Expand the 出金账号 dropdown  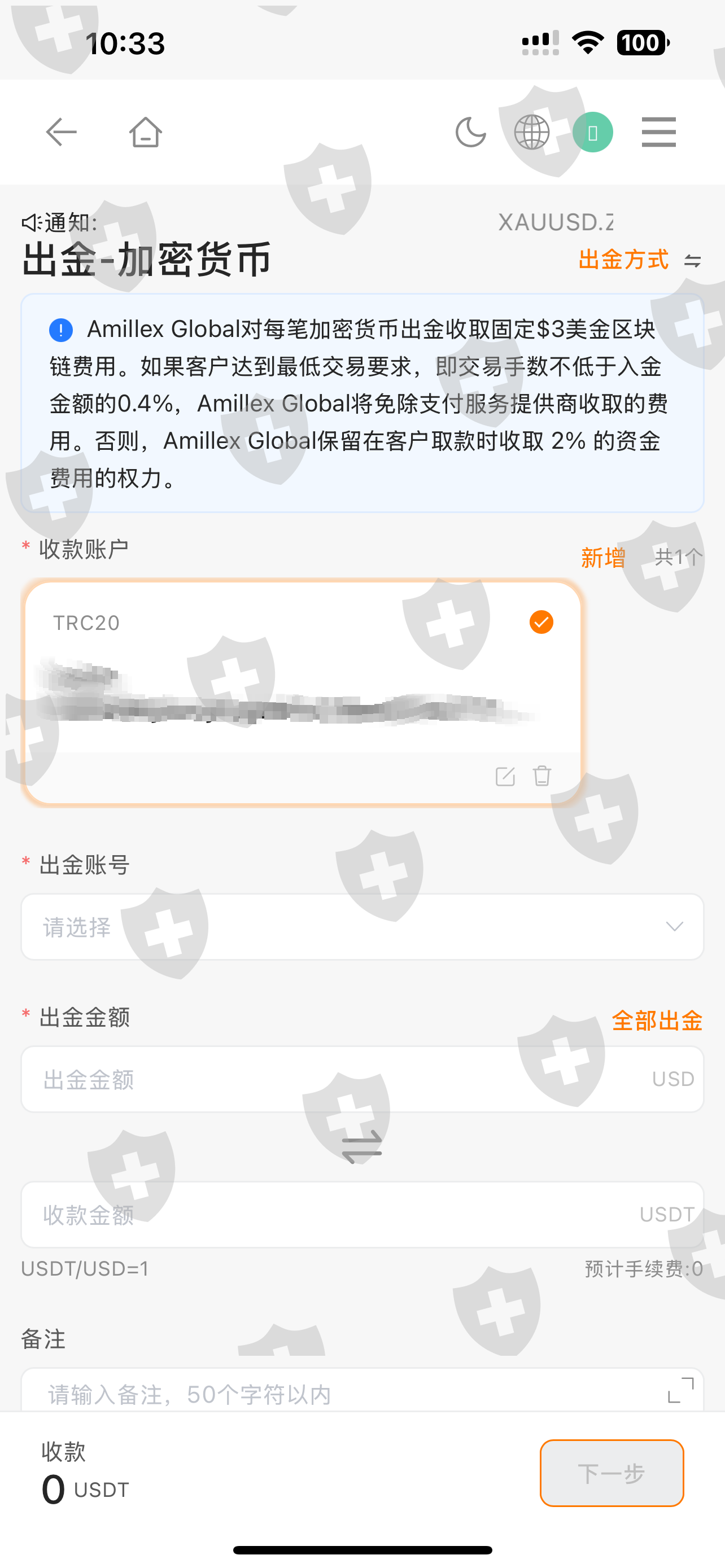362,926
